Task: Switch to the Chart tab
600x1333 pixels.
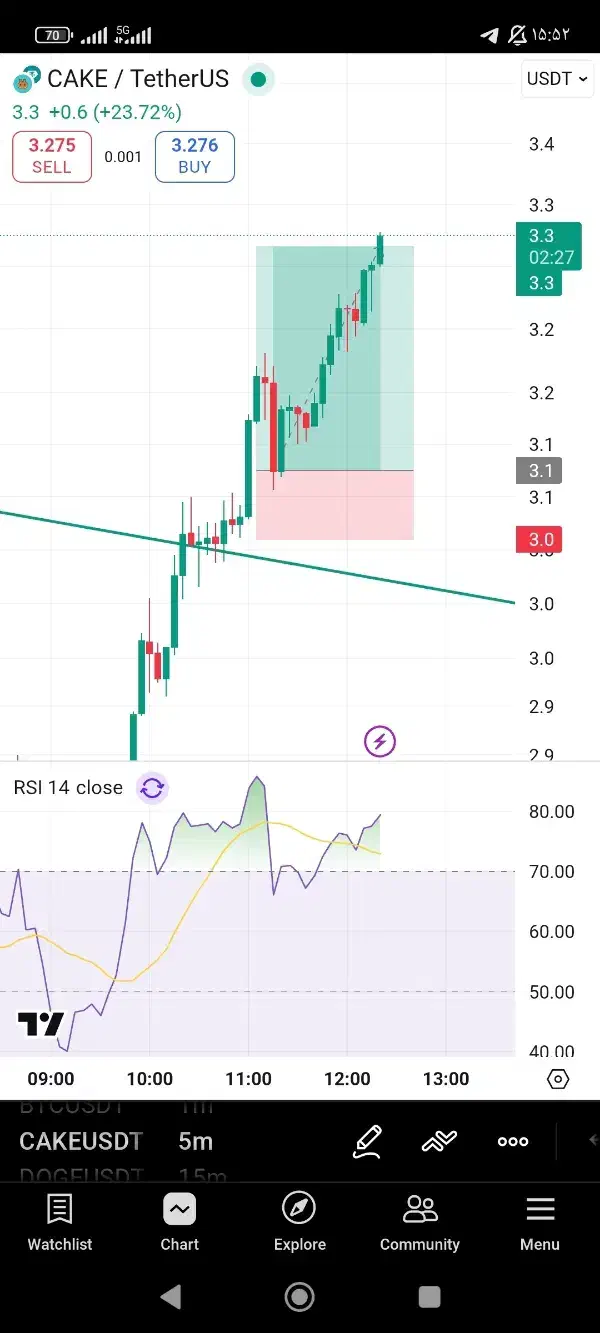Action: click(180, 1222)
